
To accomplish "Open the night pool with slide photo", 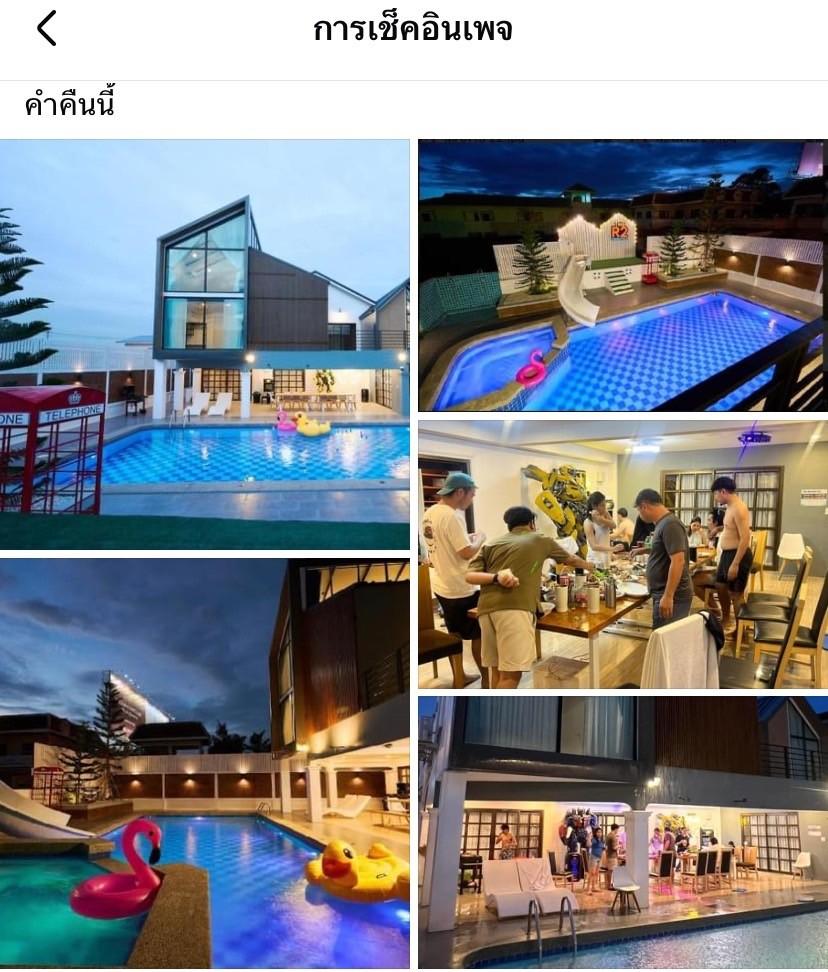I will [622, 275].
